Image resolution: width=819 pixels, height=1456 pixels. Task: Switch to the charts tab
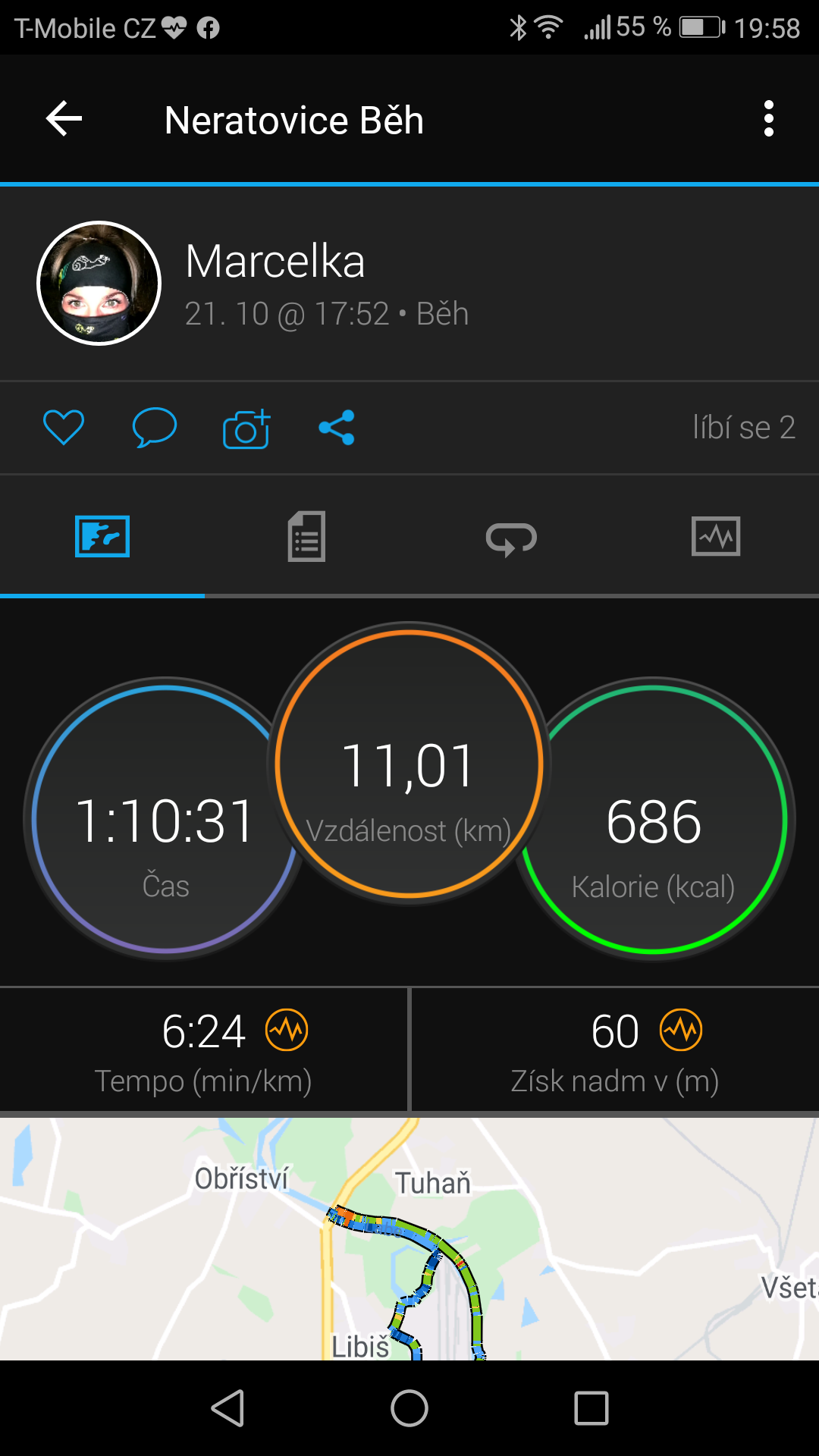click(716, 537)
